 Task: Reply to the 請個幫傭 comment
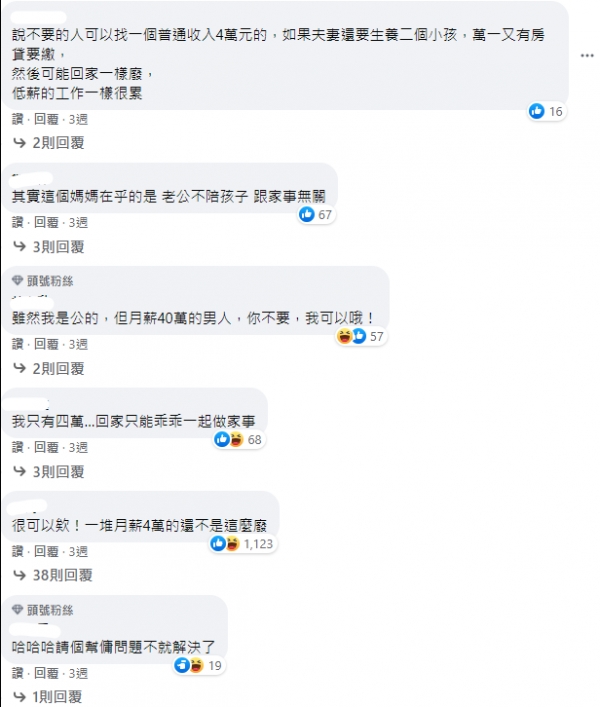coord(45,673)
